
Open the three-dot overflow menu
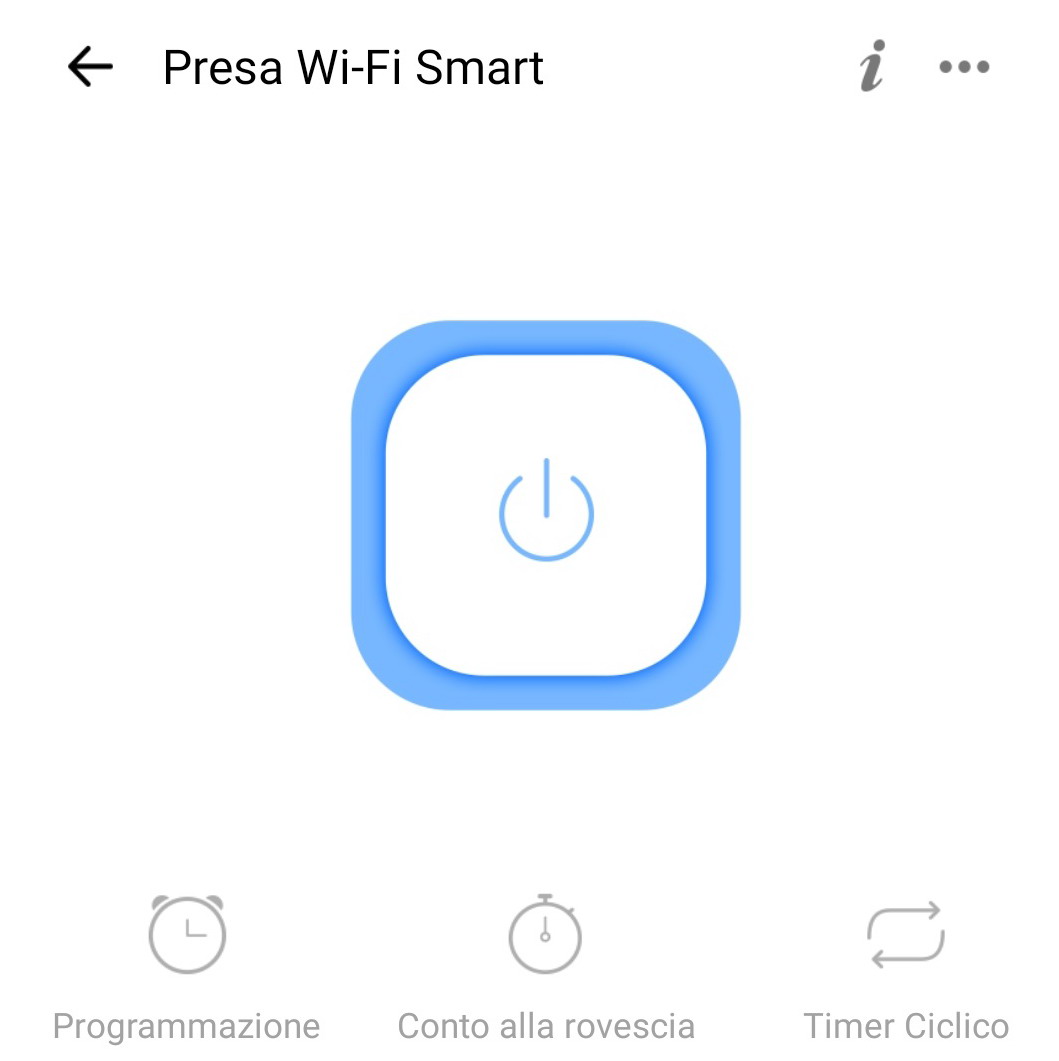point(964,67)
